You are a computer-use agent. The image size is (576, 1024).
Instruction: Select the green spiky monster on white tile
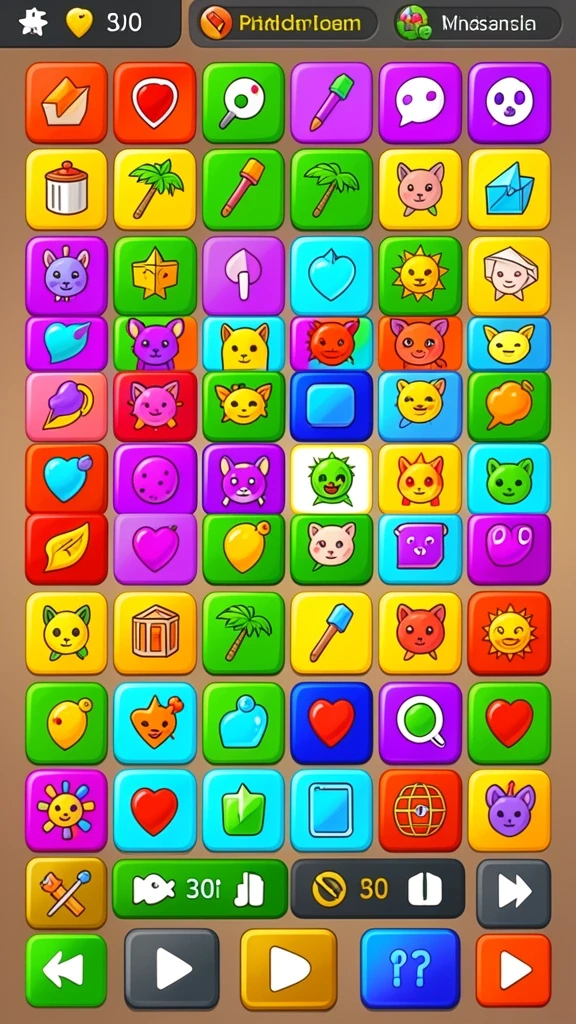[331, 479]
